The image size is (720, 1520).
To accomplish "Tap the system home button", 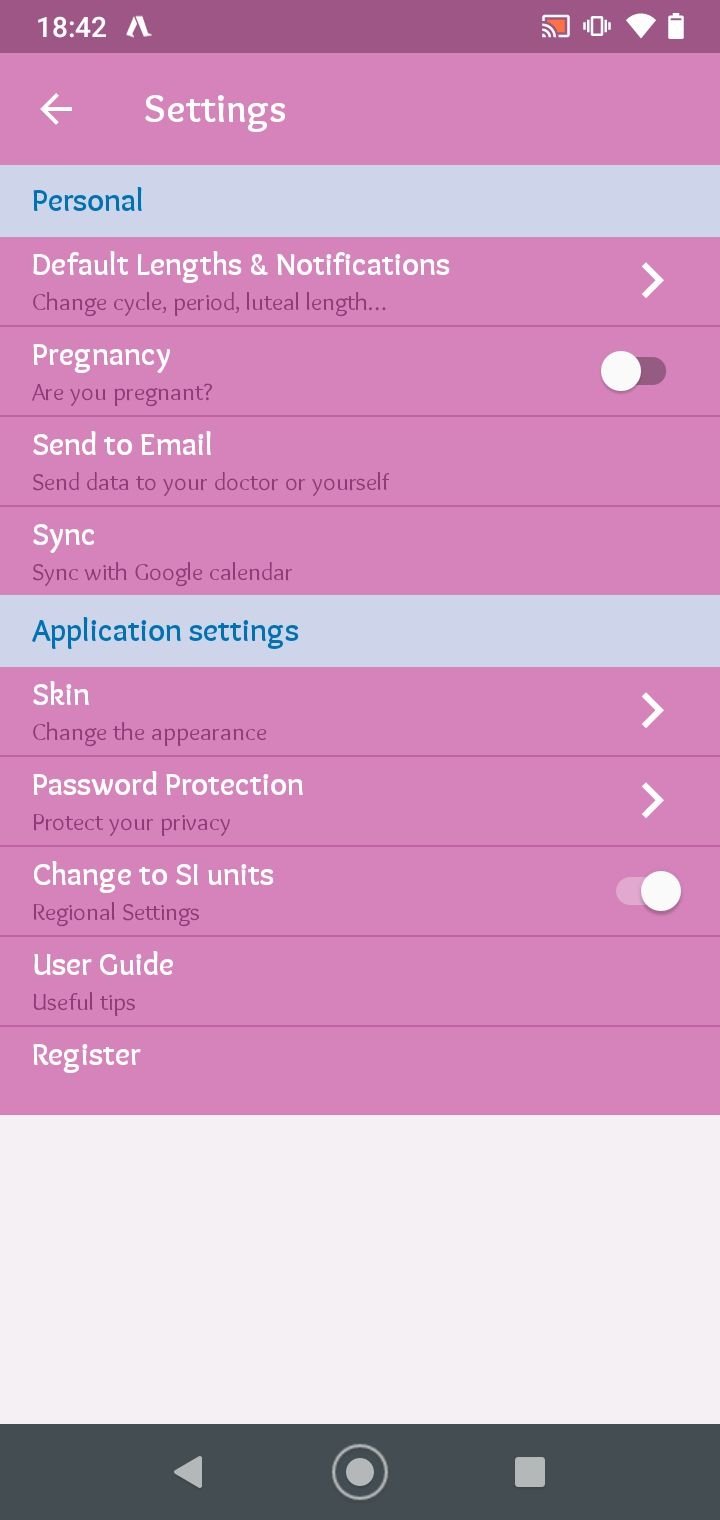I will (x=360, y=1472).
